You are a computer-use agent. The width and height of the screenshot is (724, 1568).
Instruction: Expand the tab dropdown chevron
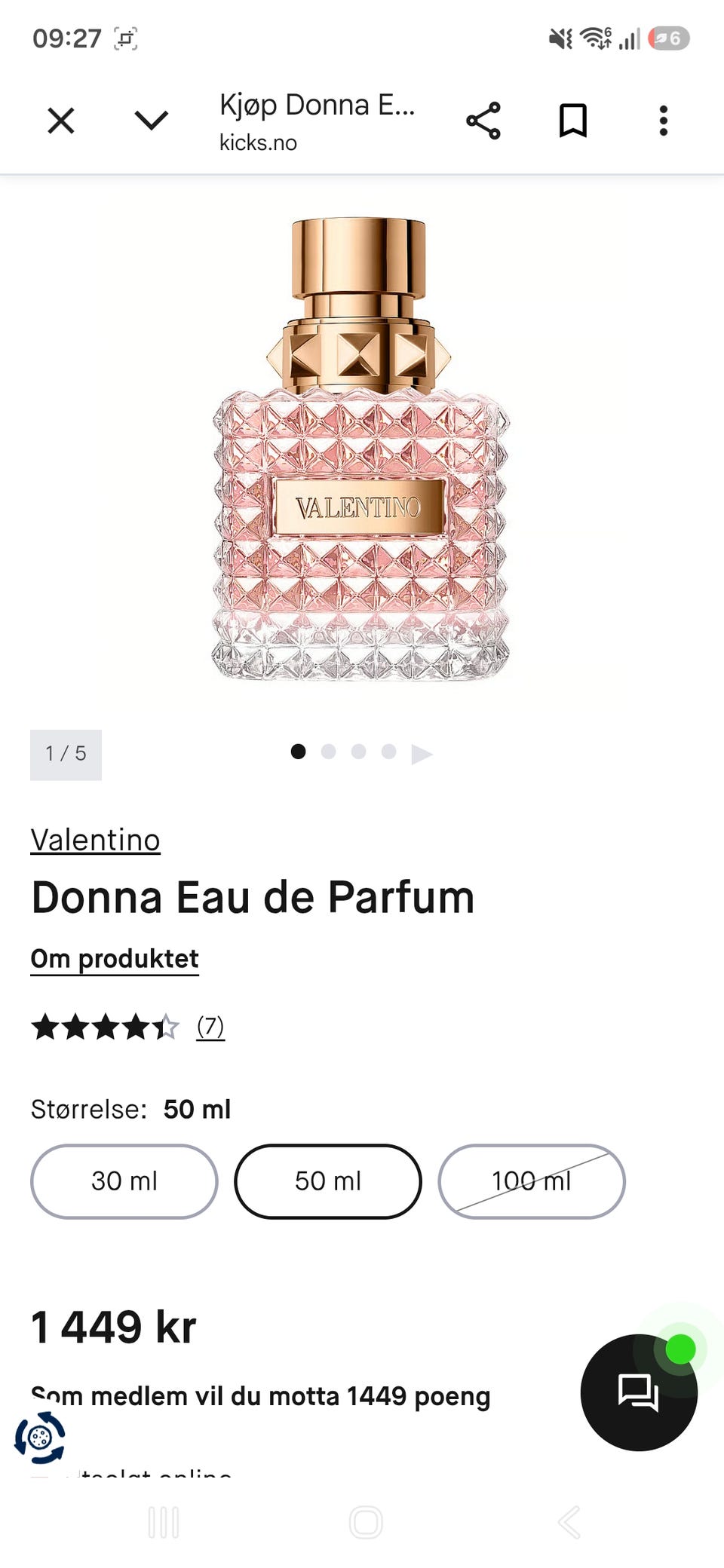(151, 121)
